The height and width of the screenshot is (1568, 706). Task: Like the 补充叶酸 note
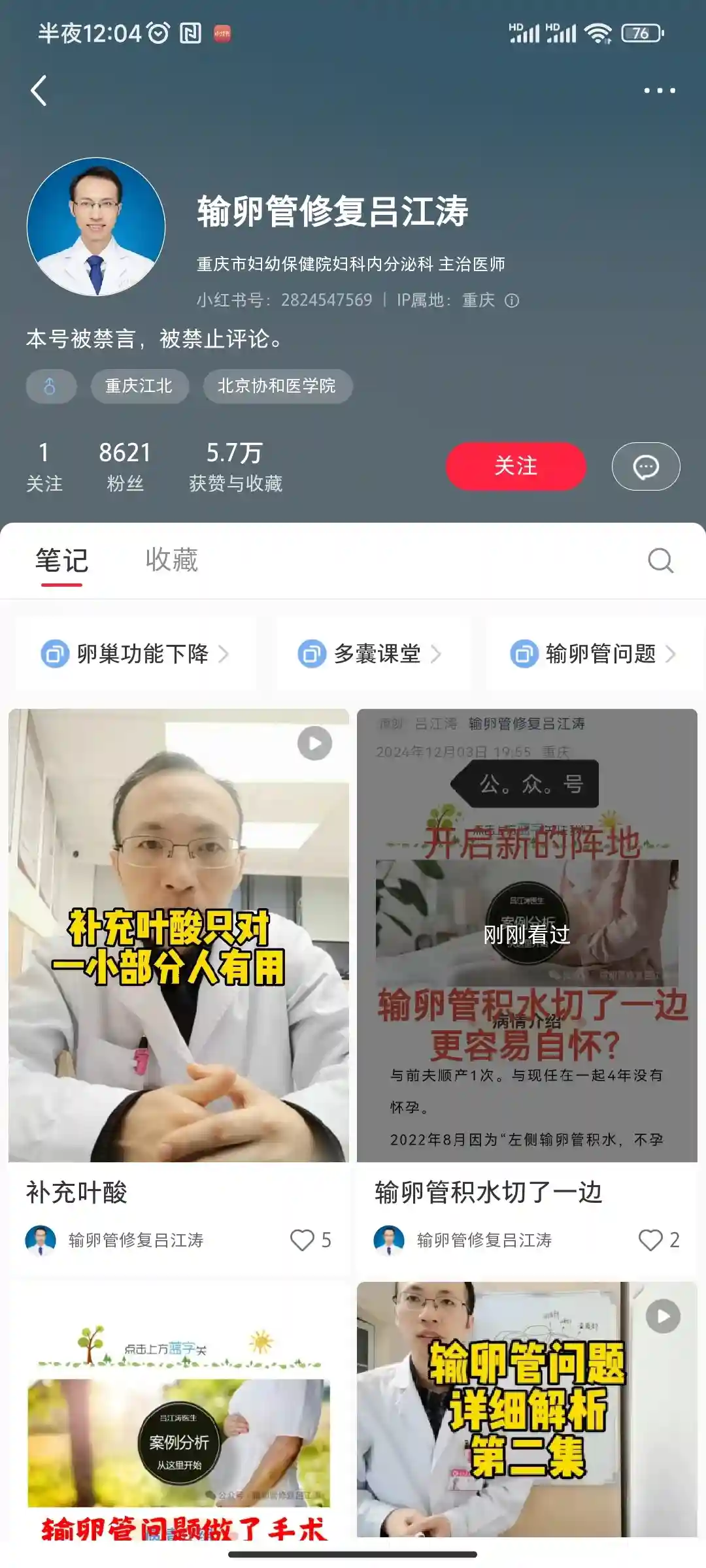[303, 1239]
